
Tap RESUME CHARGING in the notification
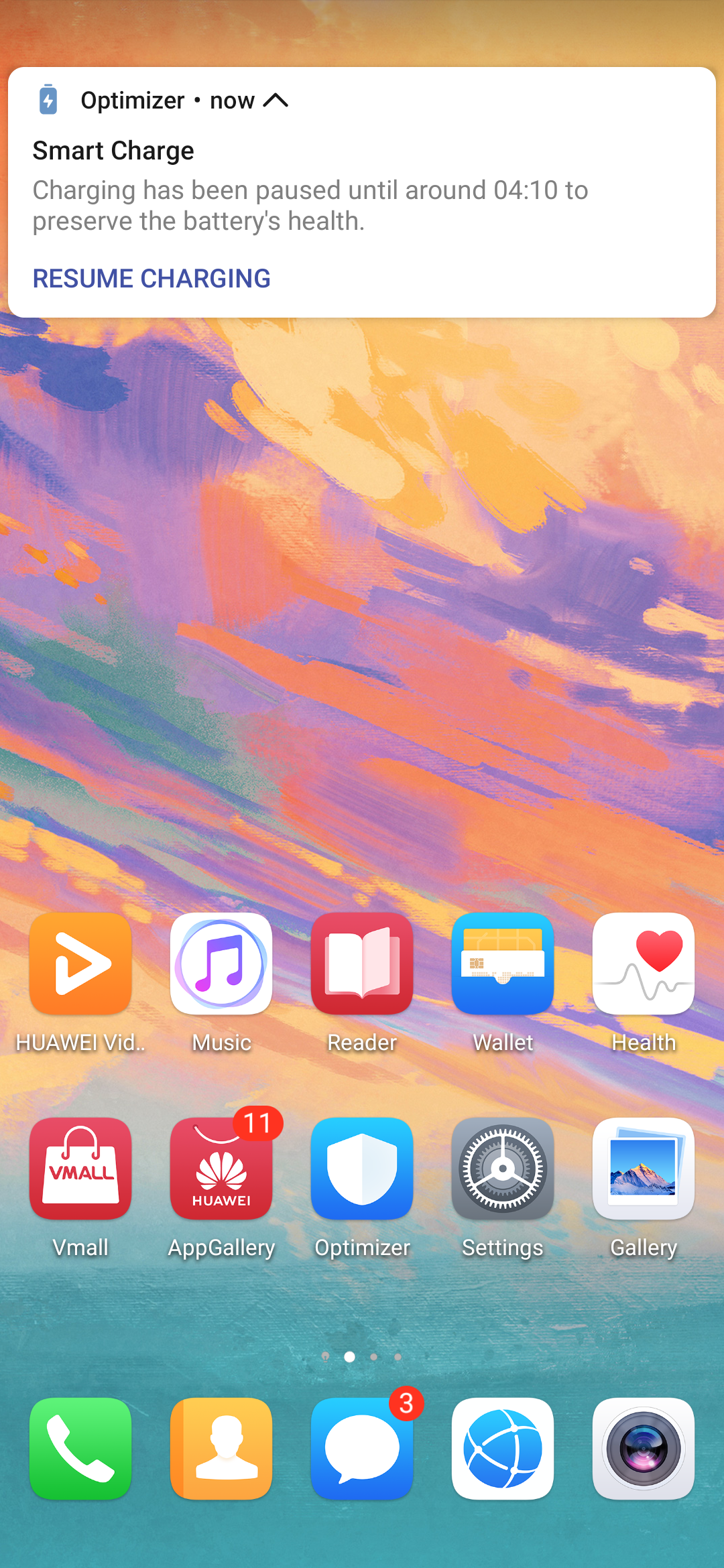[152, 279]
